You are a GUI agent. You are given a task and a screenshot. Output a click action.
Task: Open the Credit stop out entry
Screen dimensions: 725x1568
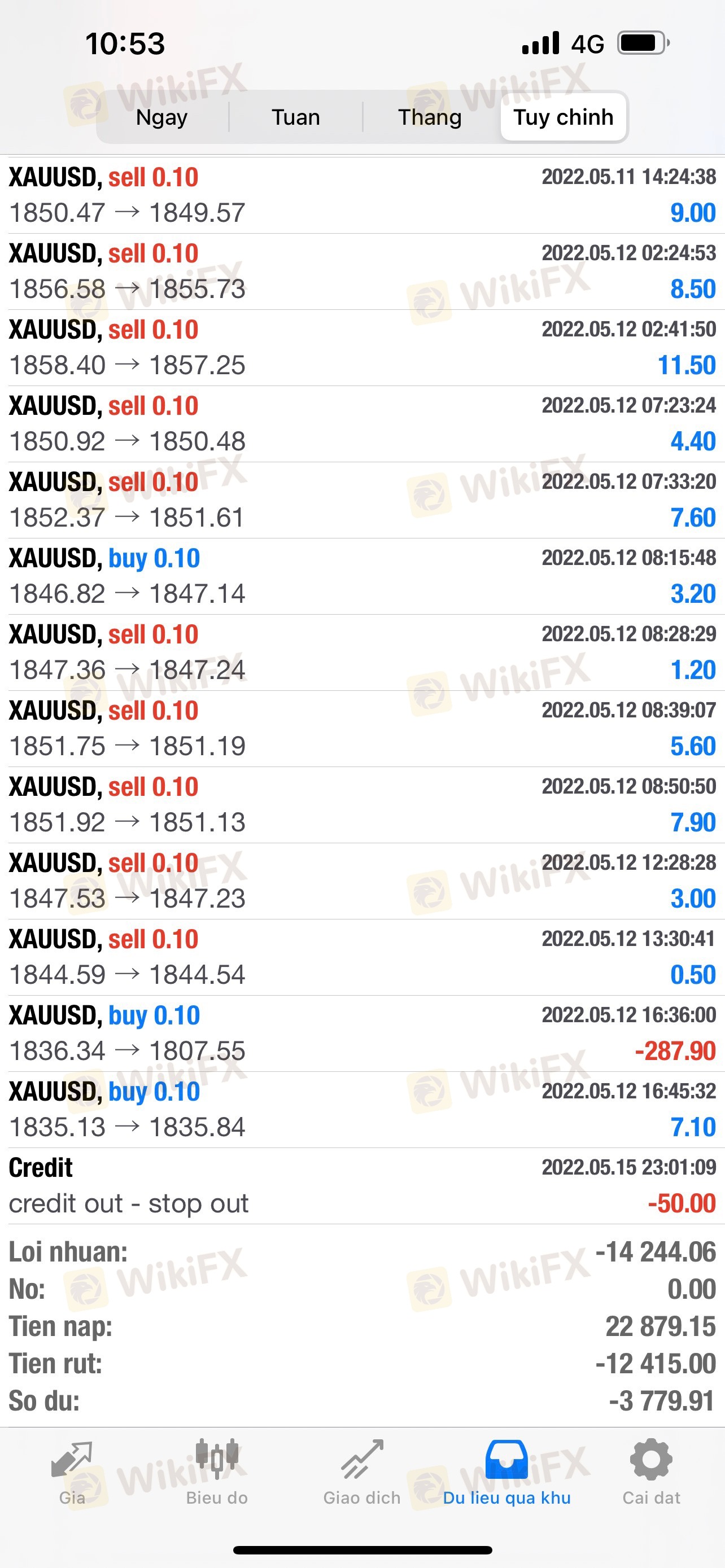[x=362, y=1186]
